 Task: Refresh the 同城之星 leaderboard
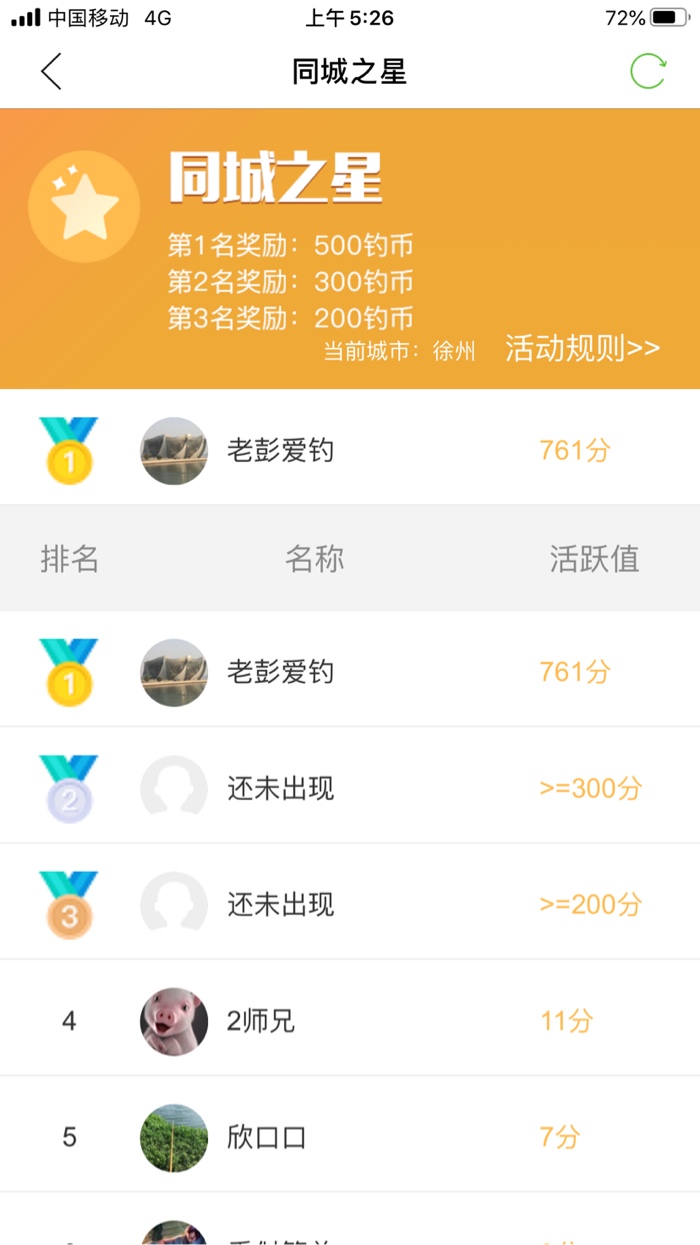[647, 72]
